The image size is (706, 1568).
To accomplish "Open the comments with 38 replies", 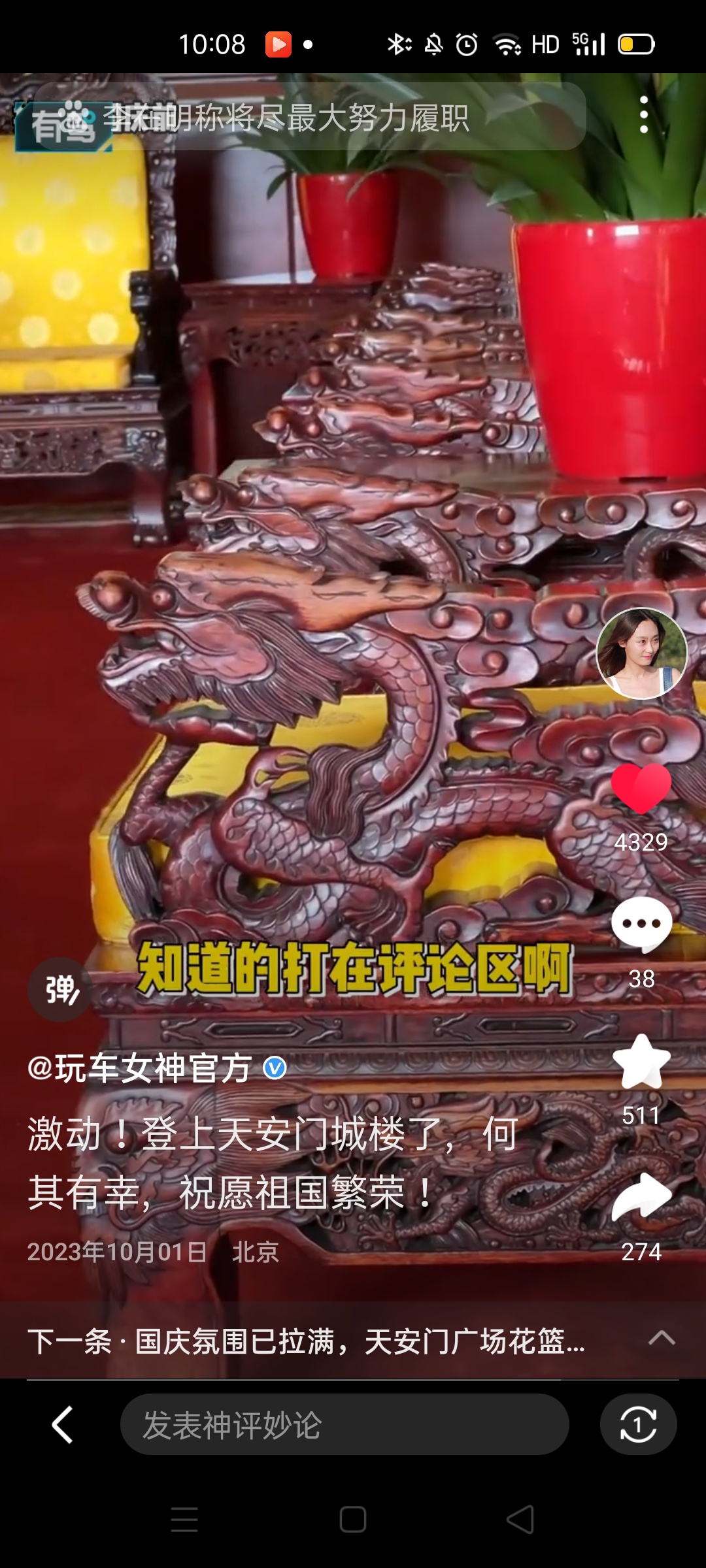I will click(641, 924).
